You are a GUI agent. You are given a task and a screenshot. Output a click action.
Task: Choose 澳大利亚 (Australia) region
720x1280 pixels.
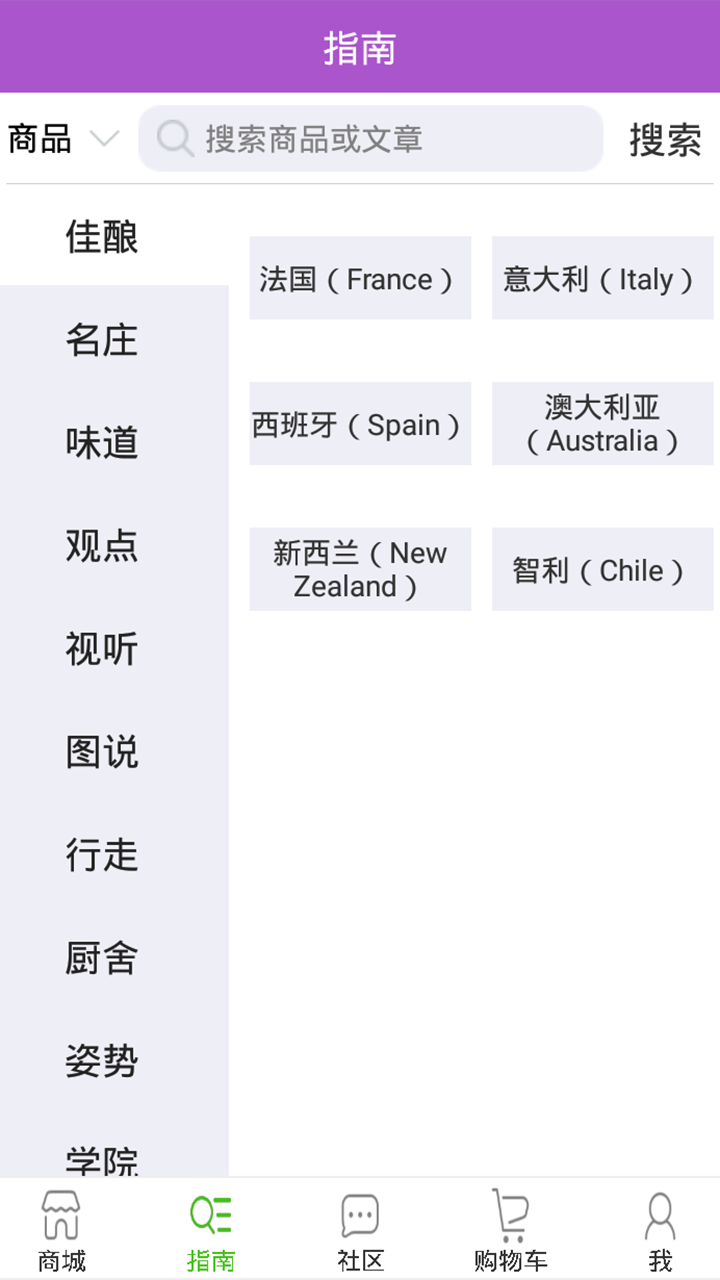602,424
